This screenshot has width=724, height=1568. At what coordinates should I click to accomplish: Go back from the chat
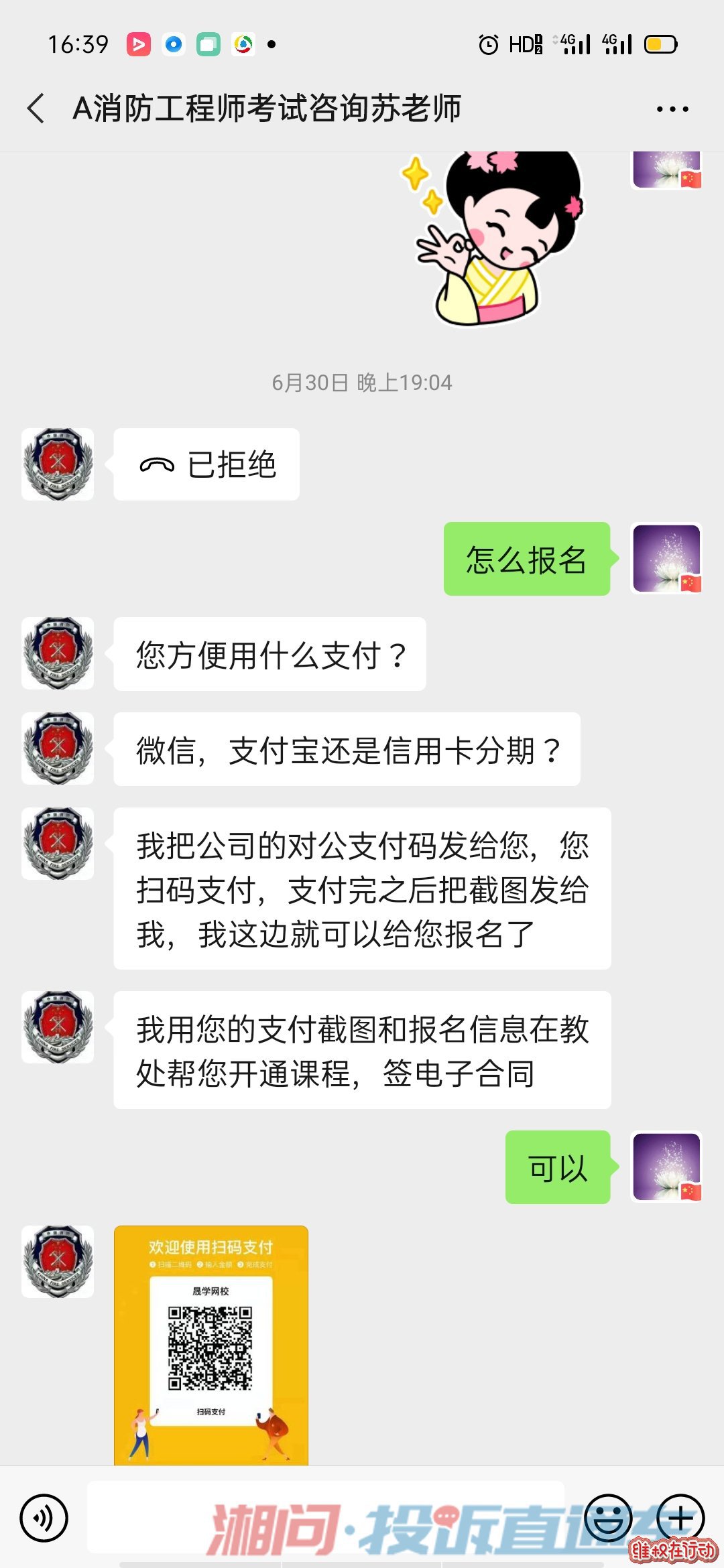(36, 109)
